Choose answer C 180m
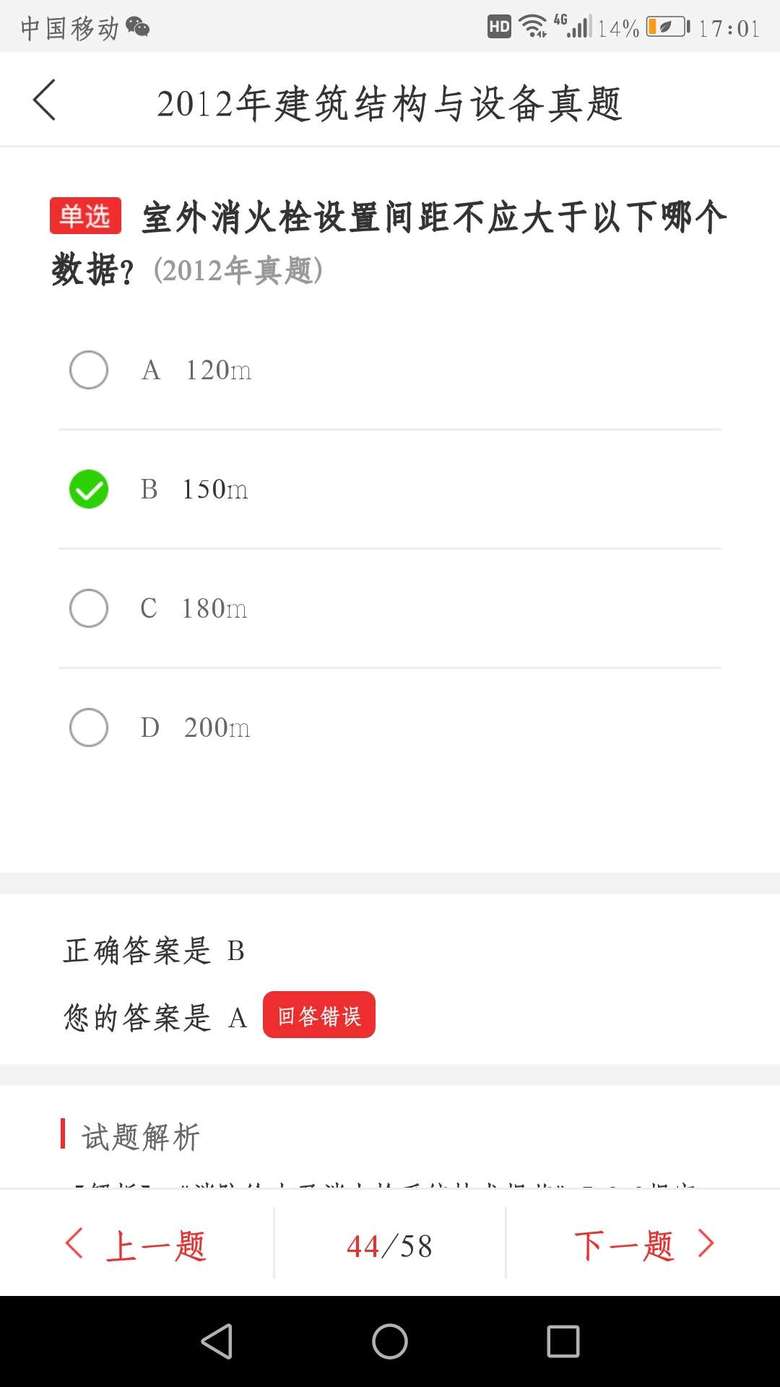Viewport: 780px width, 1387px height. coord(89,608)
